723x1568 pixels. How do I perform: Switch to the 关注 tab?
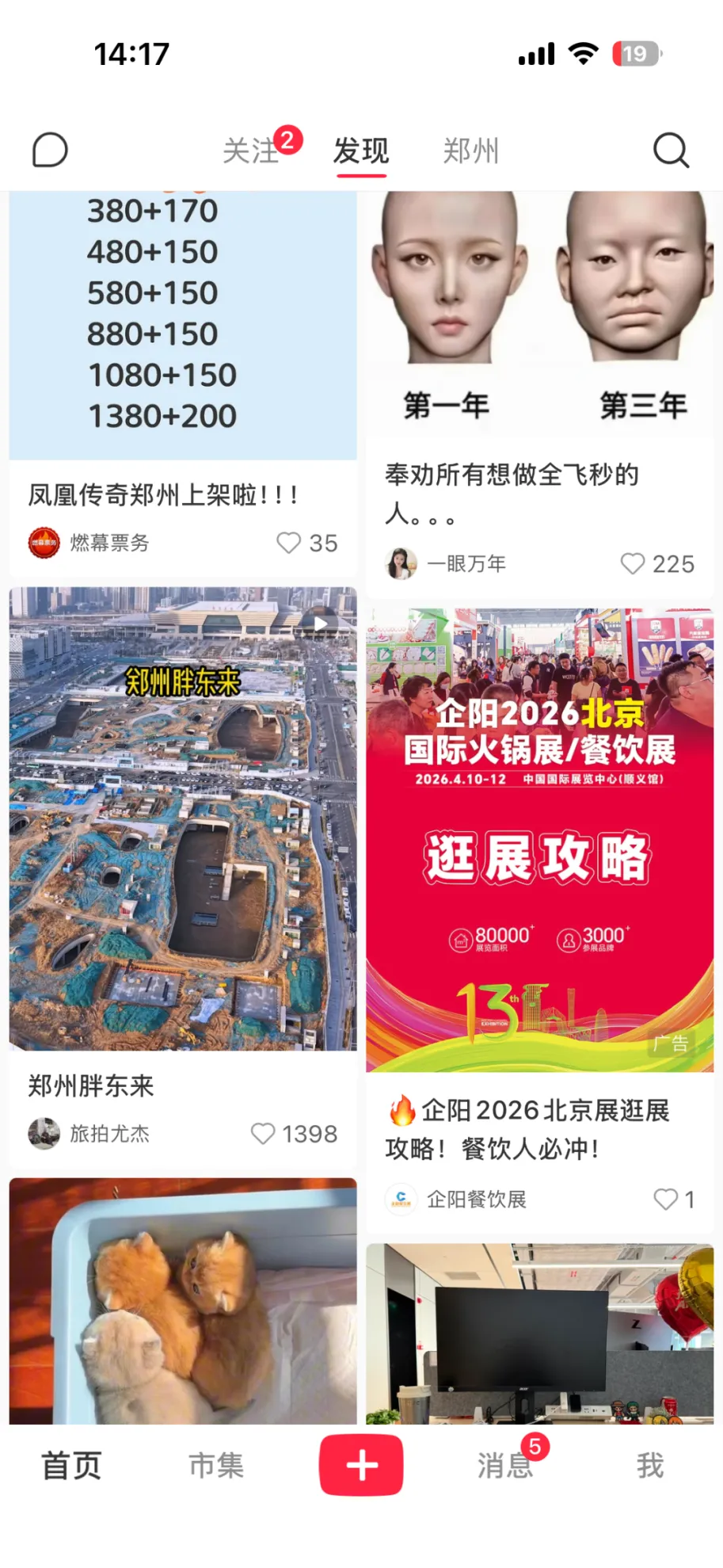click(x=251, y=151)
